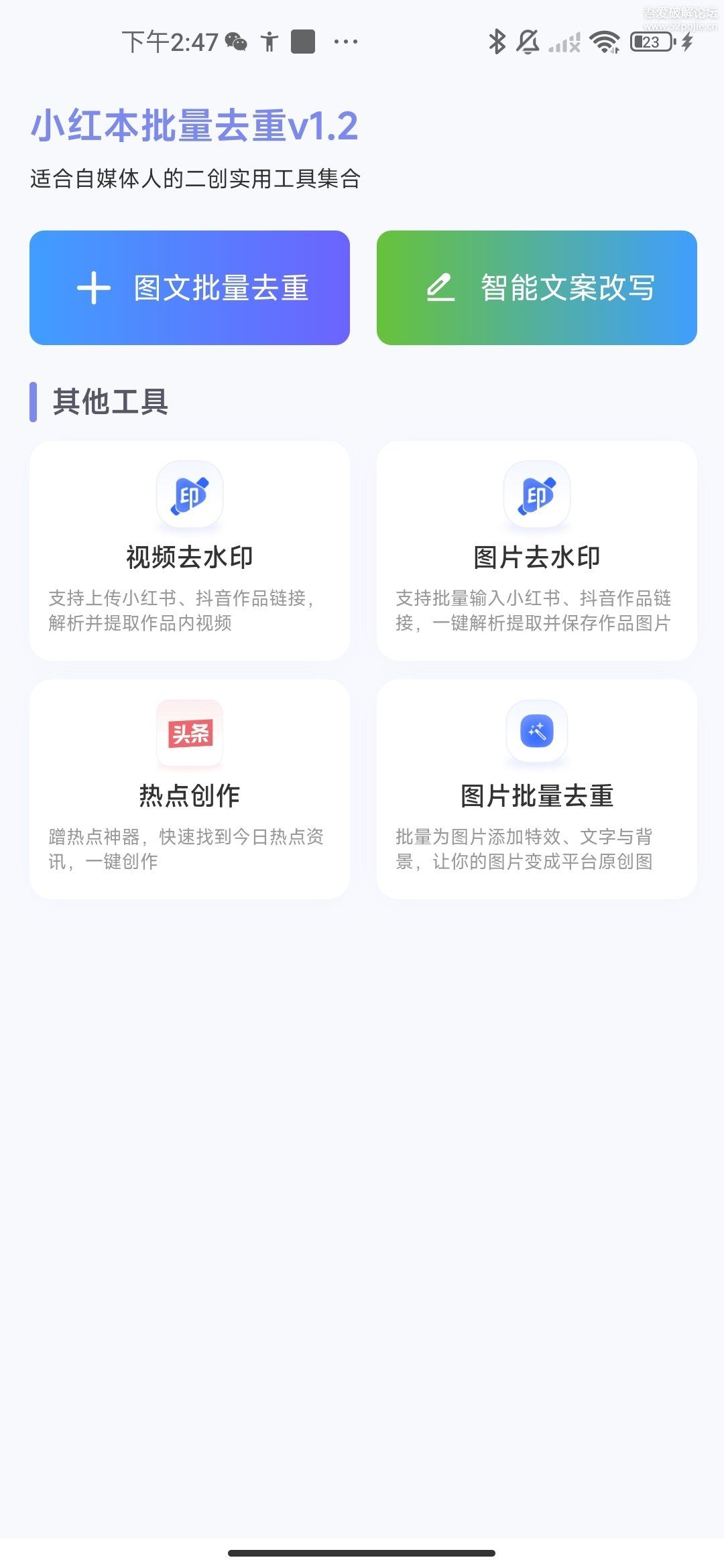The height and width of the screenshot is (1568, 724).
Task: Open the 视频去水印 tool card
Action: click(x=190, y=549)
